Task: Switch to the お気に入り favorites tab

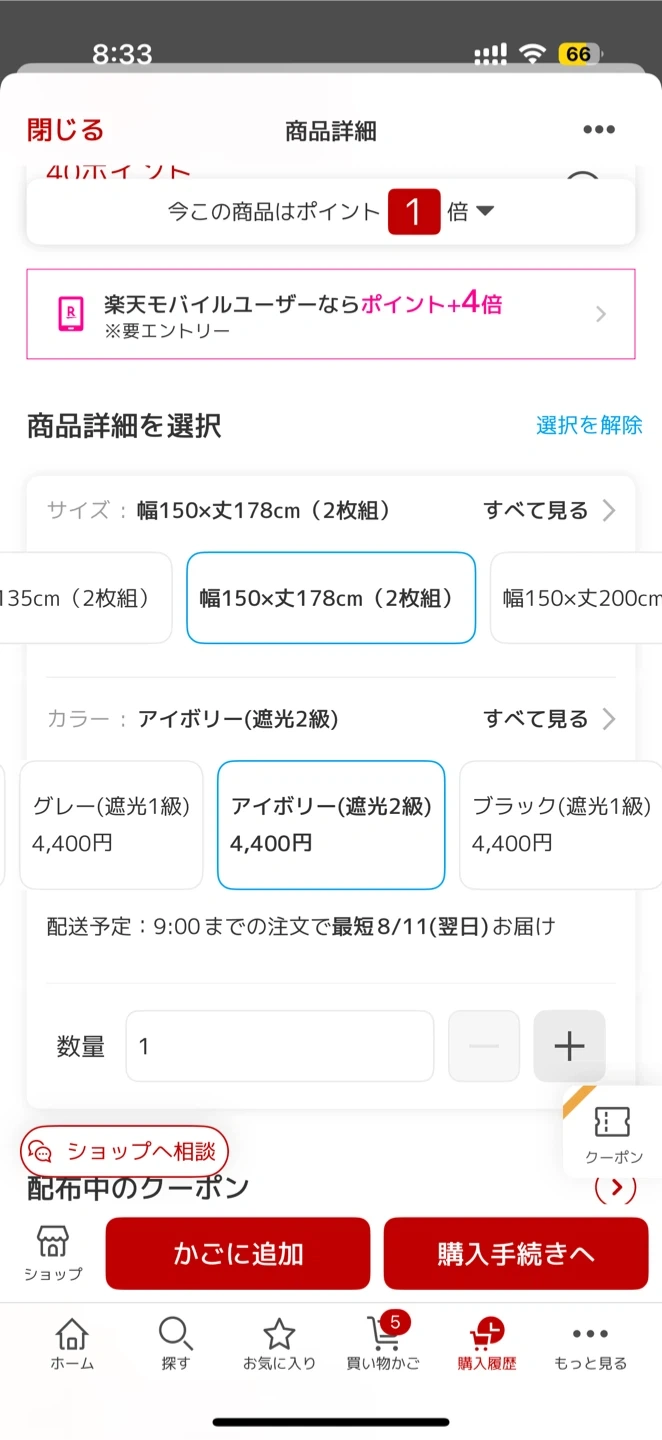Action: (279, 1343)
